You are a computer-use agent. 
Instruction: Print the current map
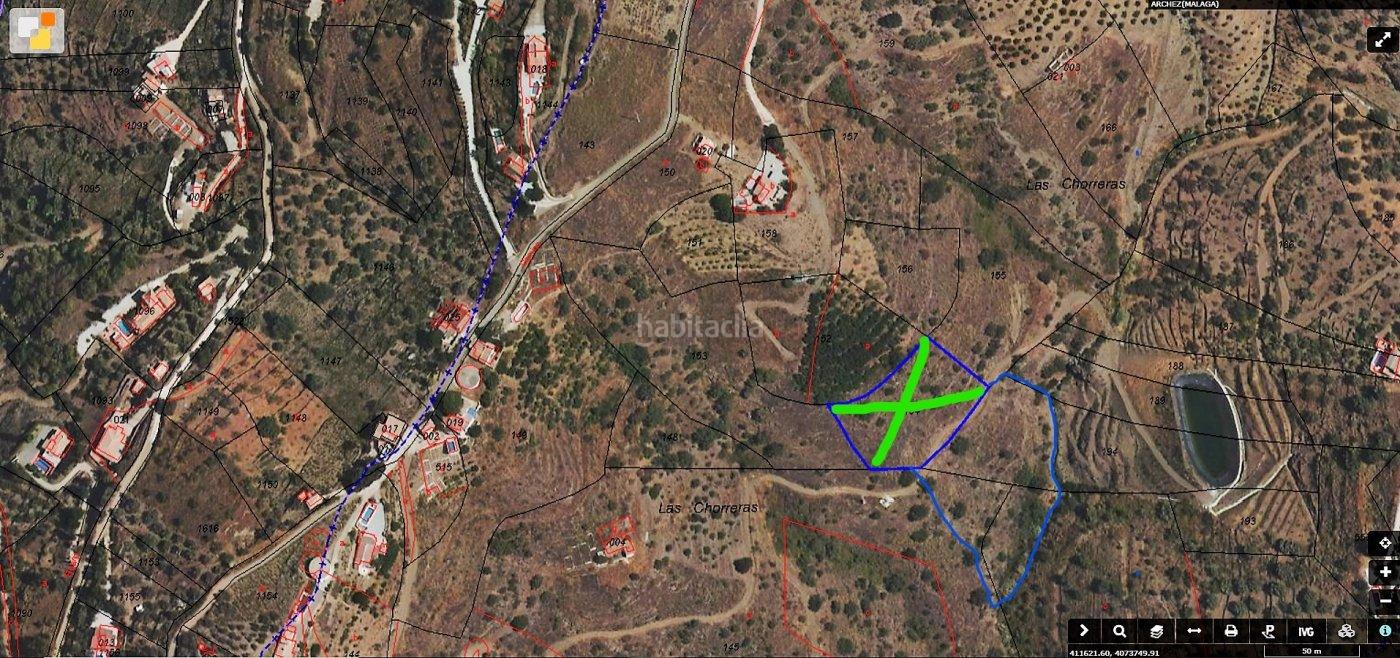coord(1231,631)
